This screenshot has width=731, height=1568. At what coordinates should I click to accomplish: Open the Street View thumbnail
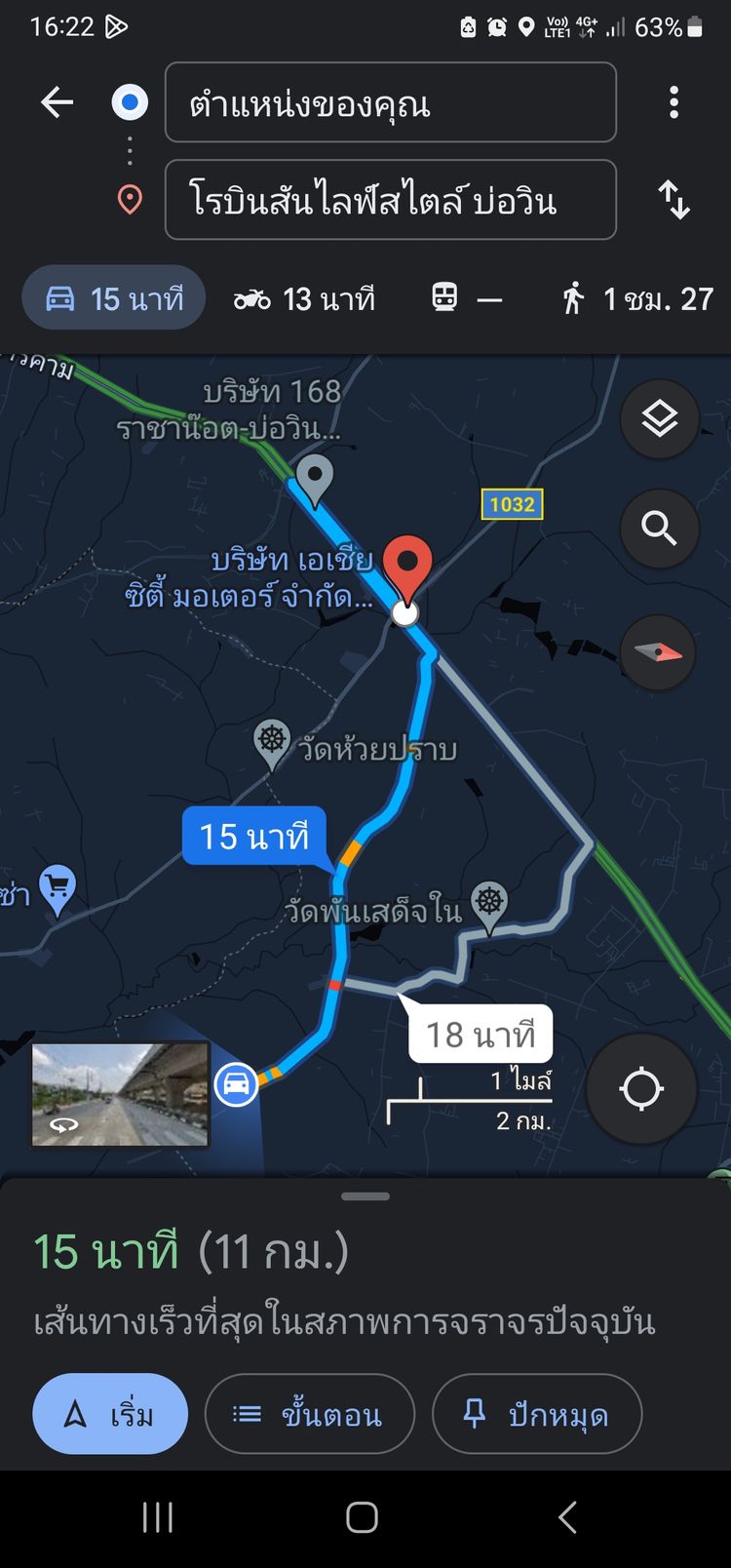tap(120, 1093)
